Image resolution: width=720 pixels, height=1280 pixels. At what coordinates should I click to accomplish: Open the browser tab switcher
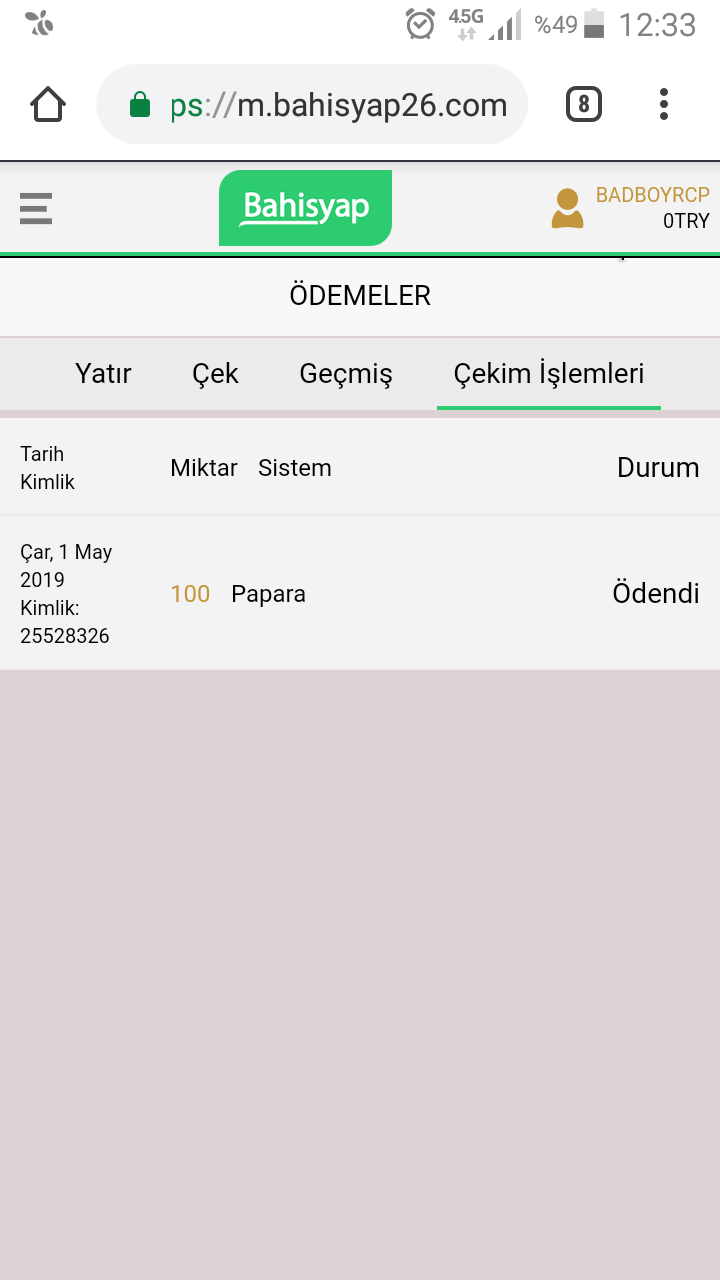point(584,104)
